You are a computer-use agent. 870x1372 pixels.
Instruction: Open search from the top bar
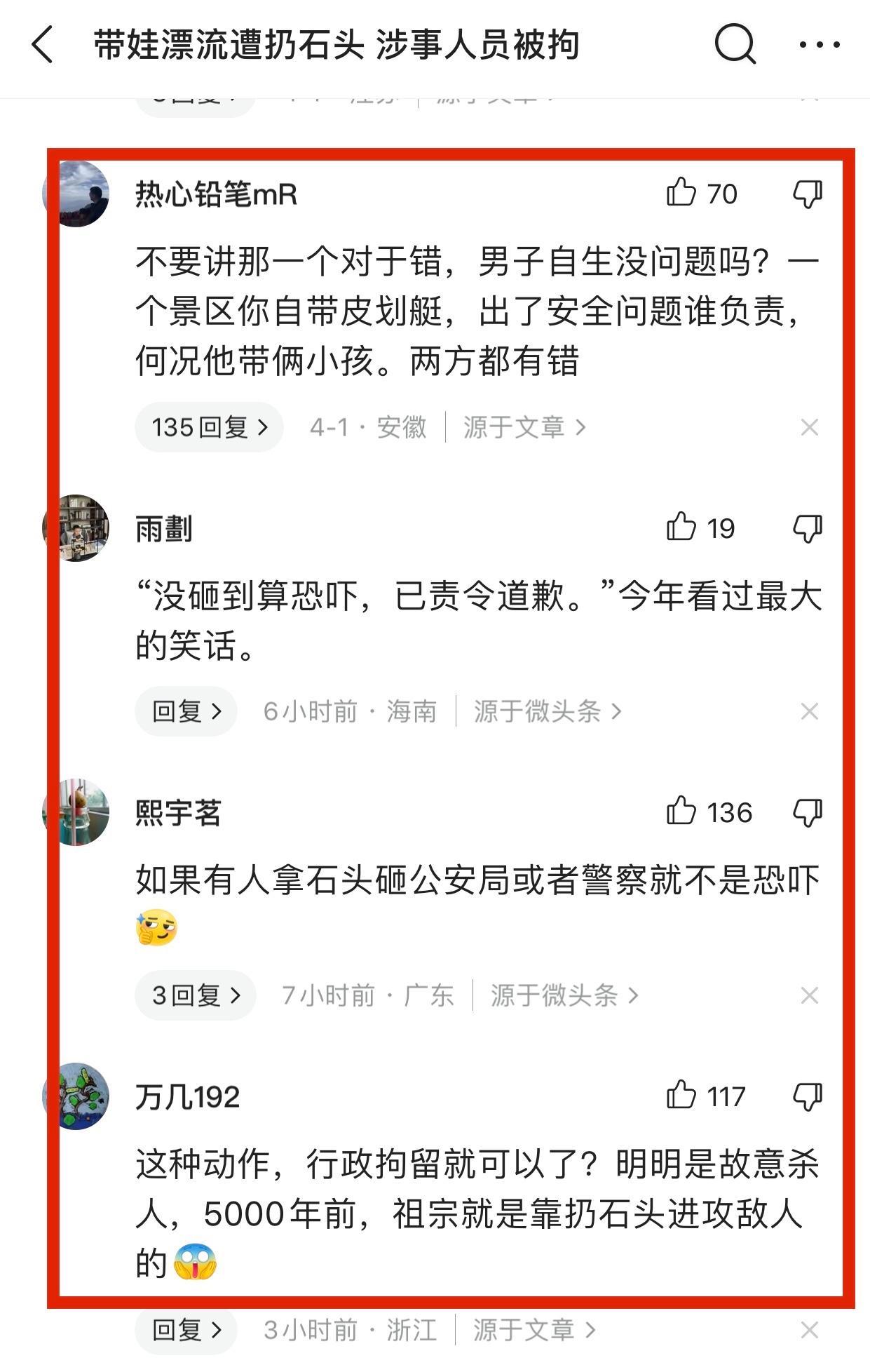pos(734,44)
